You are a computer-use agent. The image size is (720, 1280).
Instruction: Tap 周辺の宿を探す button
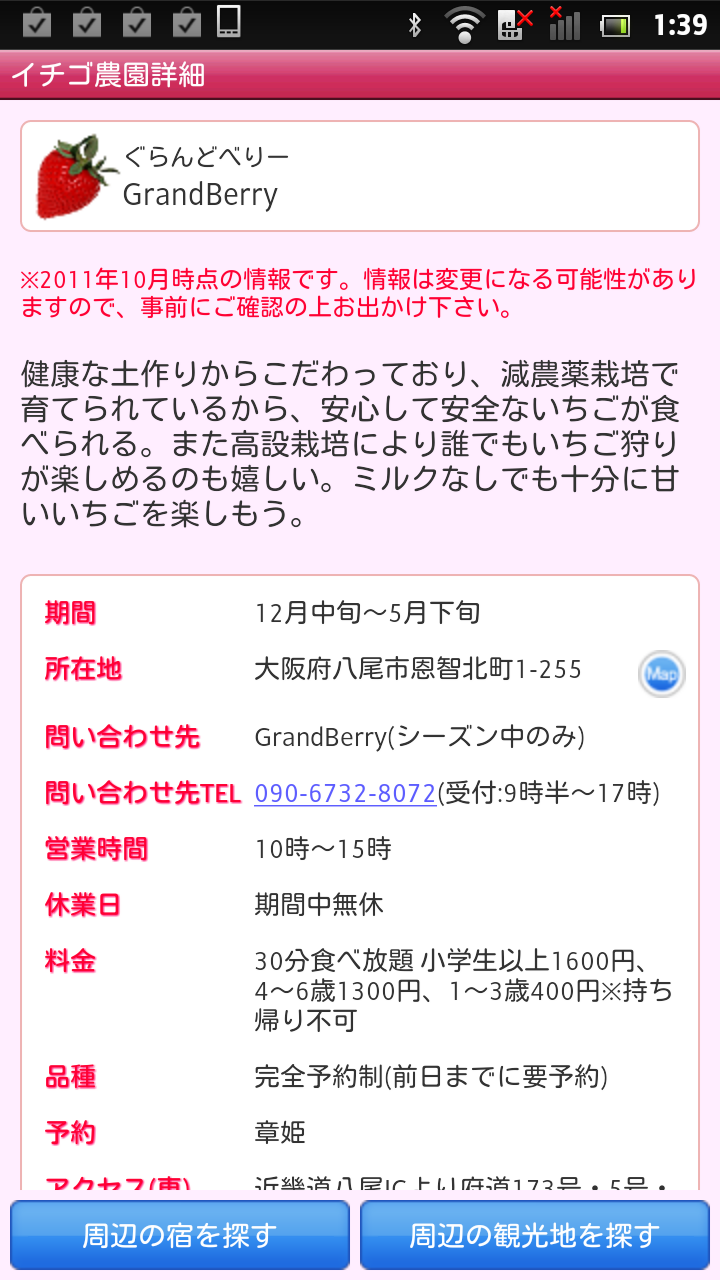[180, 1235]
